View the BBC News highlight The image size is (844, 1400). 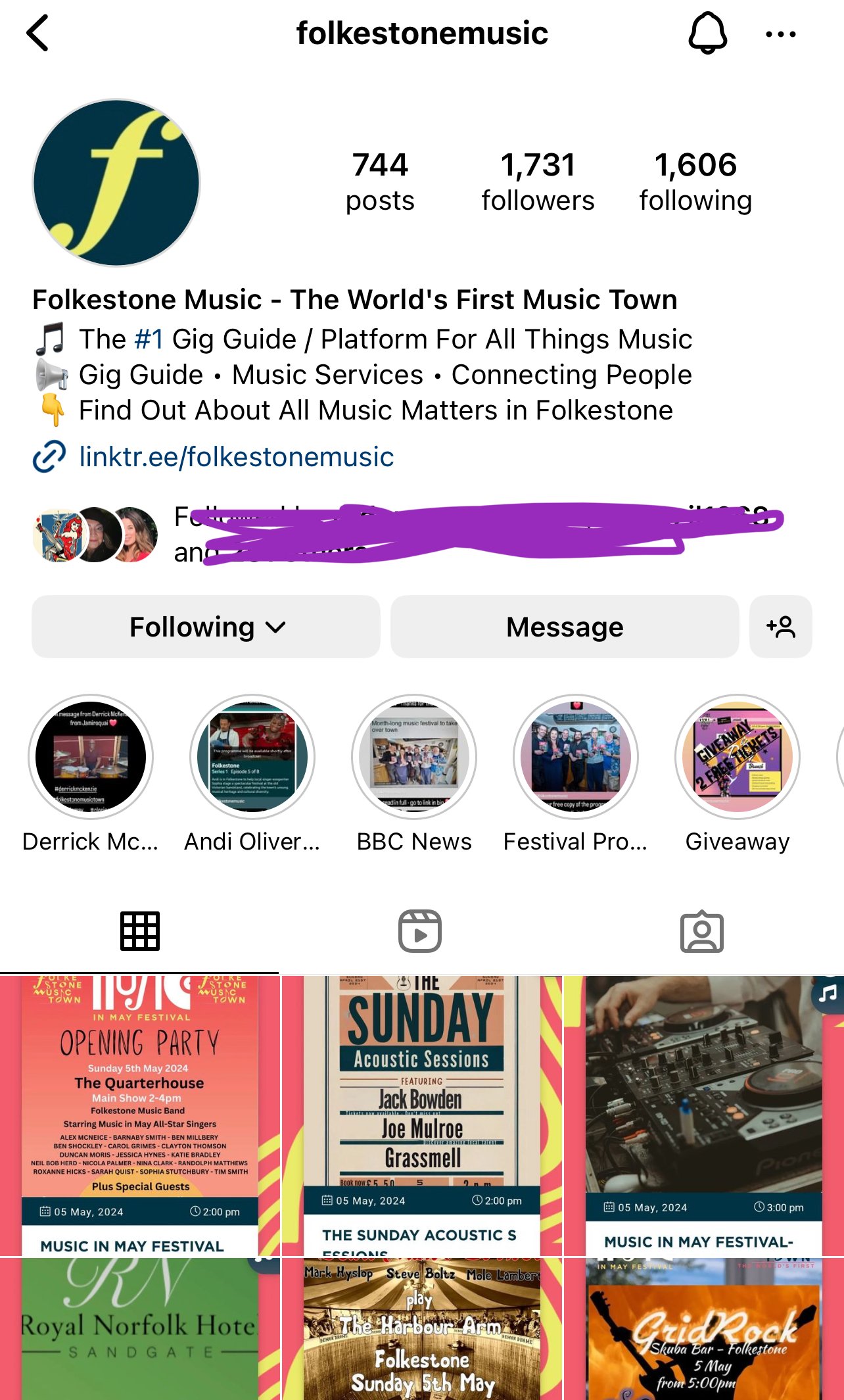pos(413,757)
